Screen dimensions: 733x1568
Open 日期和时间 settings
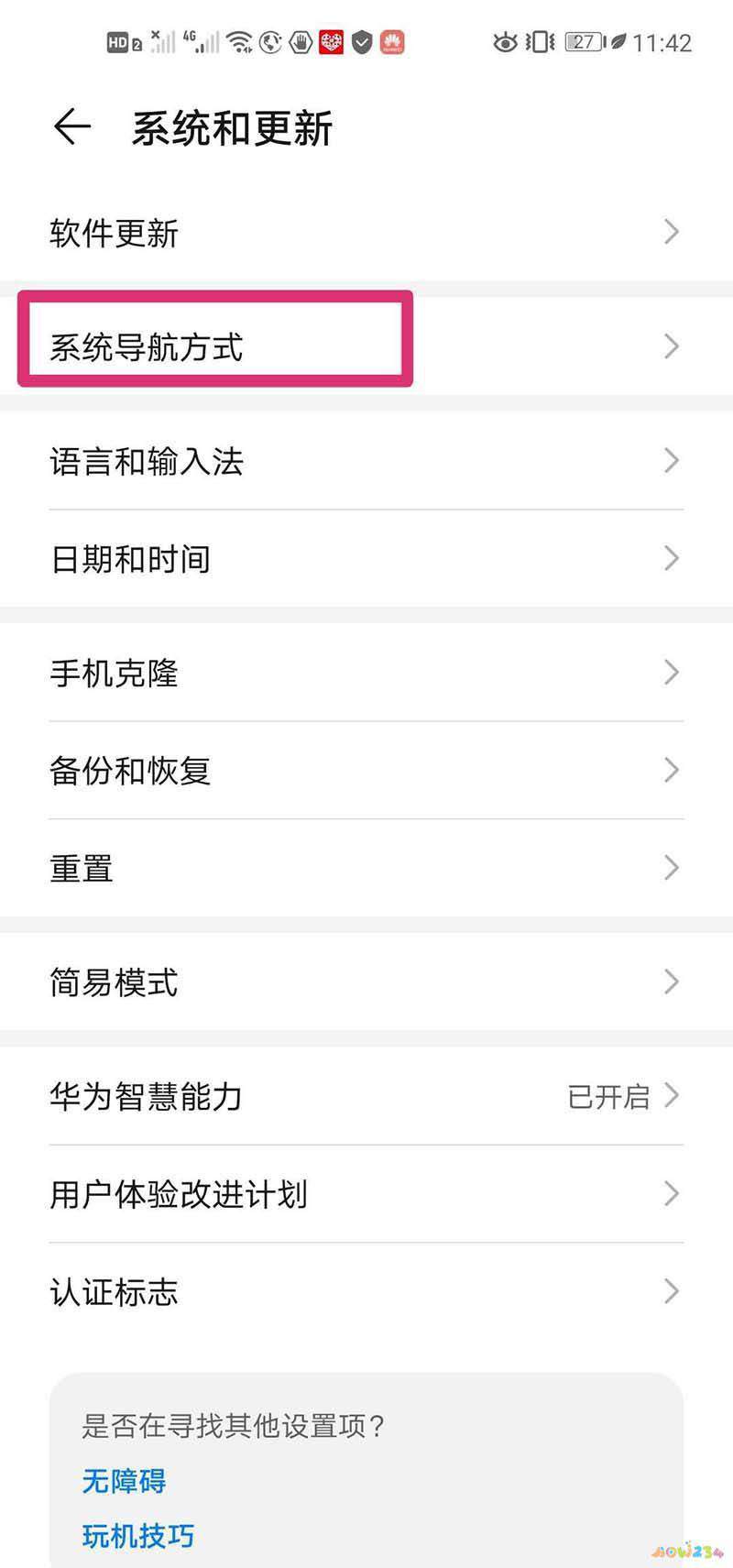[x=366, y=558]
